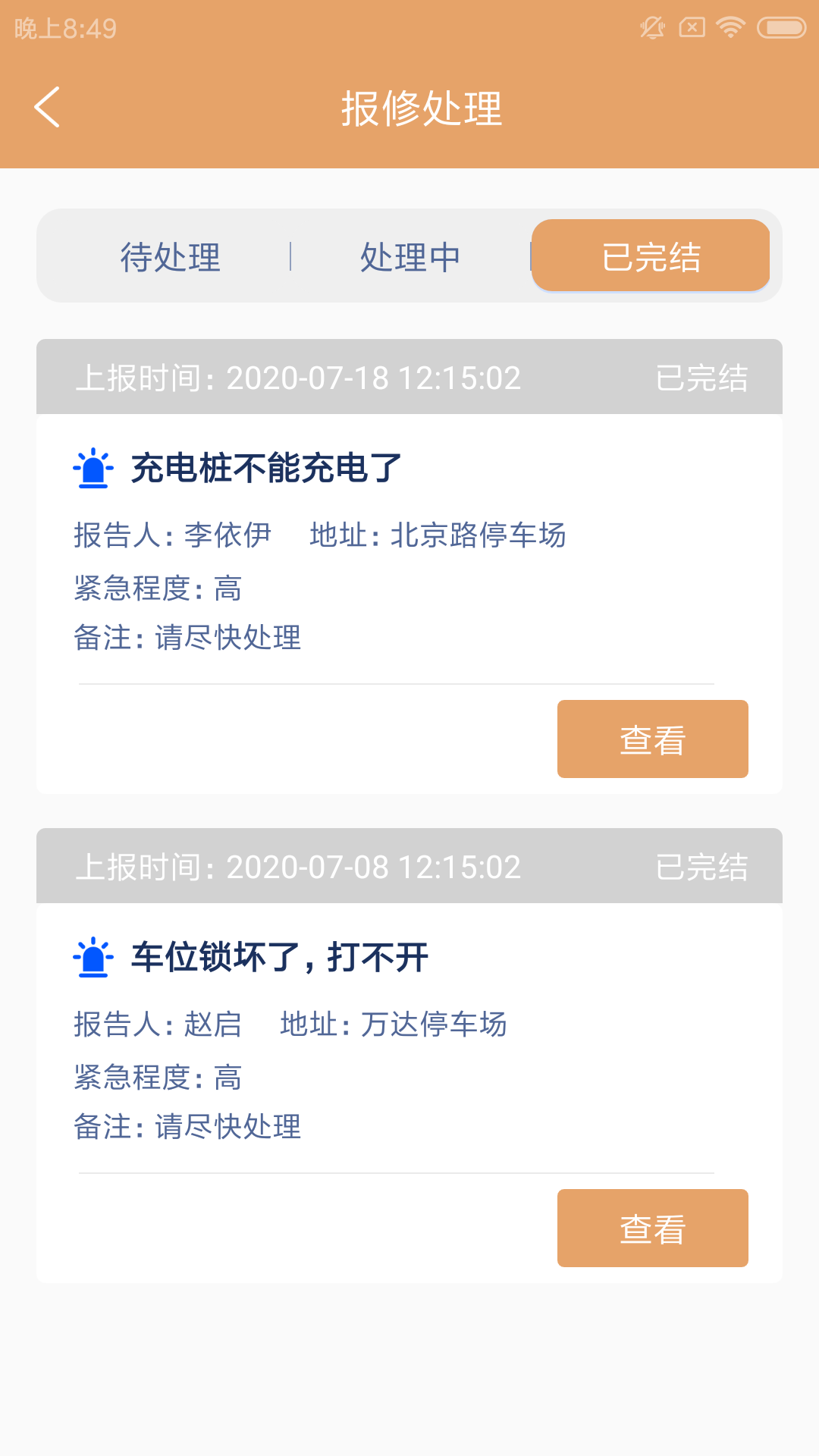Switch to the 待处理 tab
The height and width of the screenshot is (1456, 819).
(171, 257)
